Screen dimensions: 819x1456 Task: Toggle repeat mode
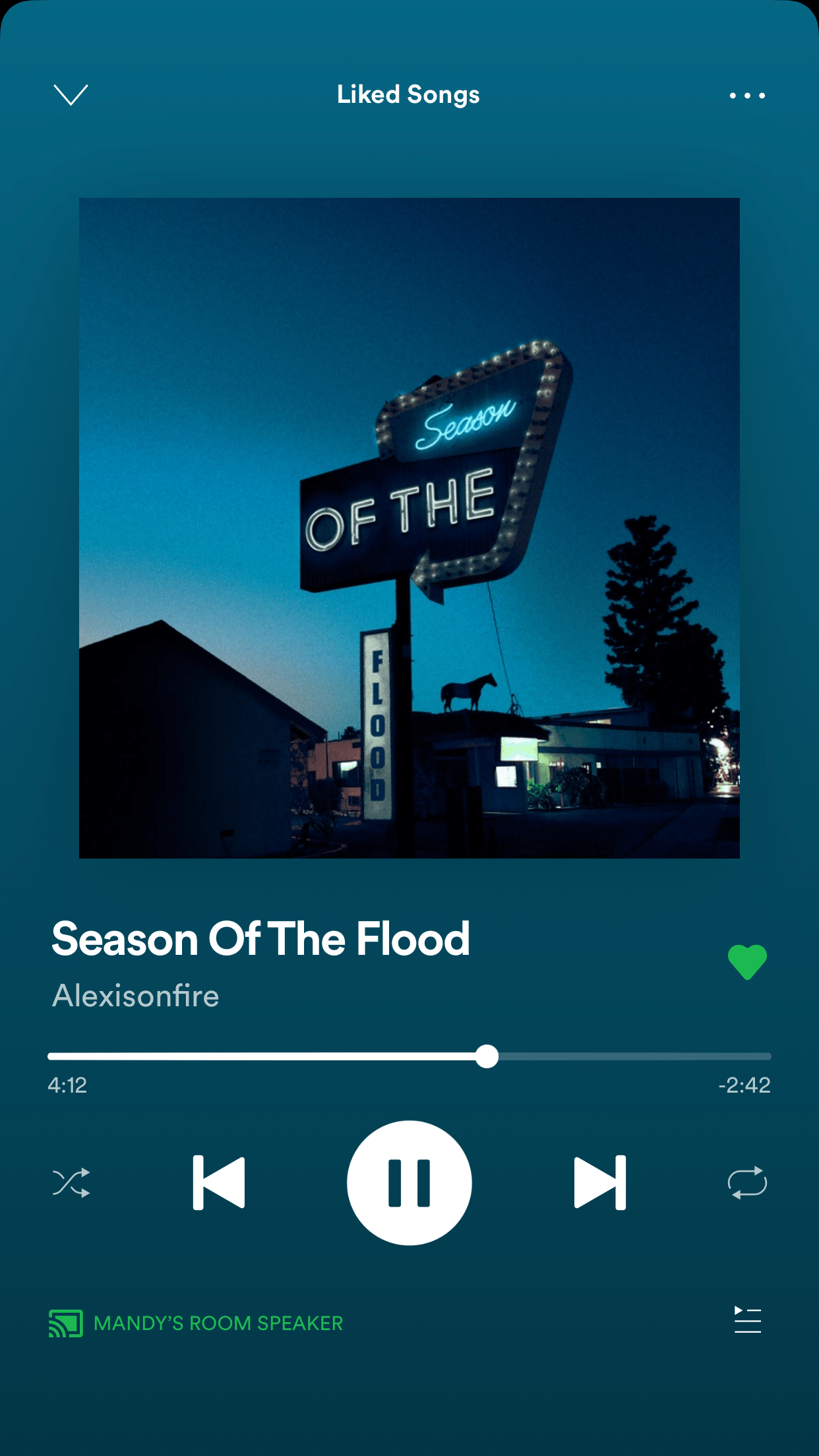point(747,1183)
